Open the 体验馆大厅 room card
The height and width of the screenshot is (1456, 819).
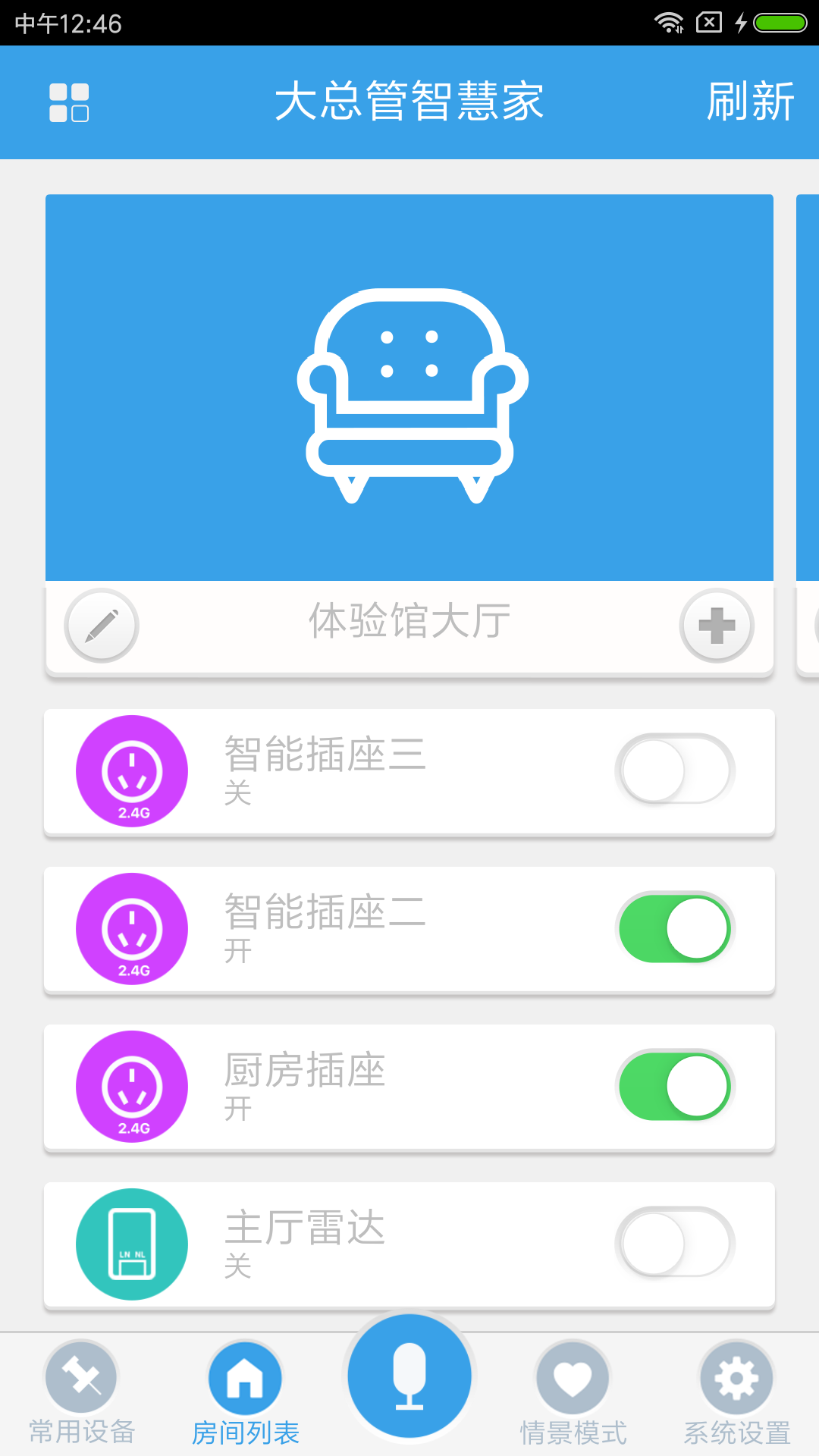pos(409,388)
